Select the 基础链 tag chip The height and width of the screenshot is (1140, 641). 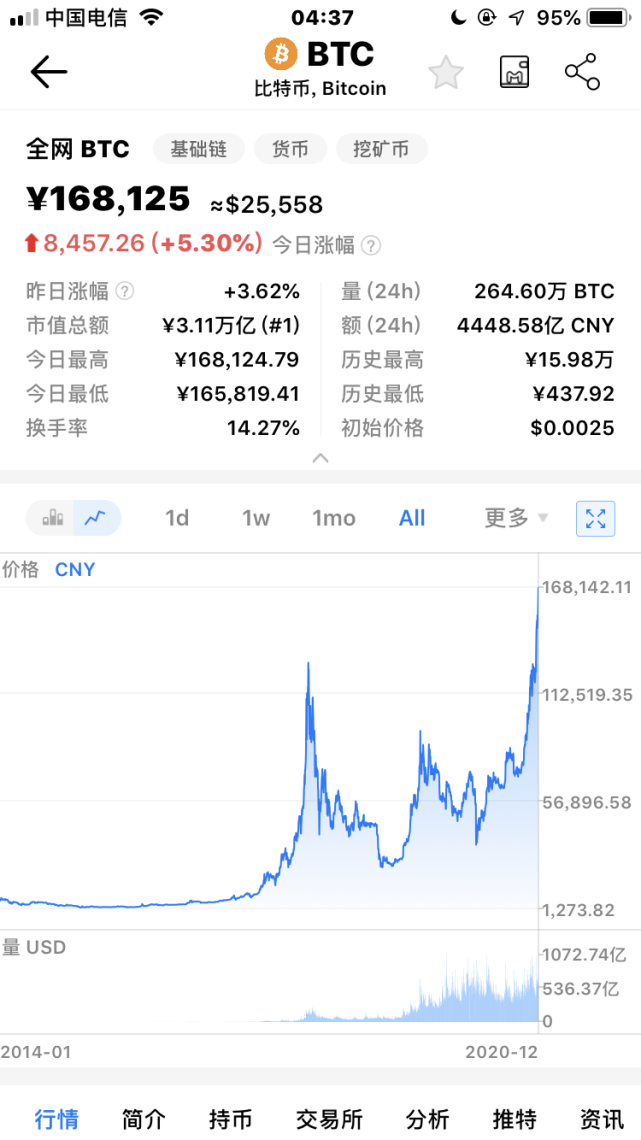199,150
